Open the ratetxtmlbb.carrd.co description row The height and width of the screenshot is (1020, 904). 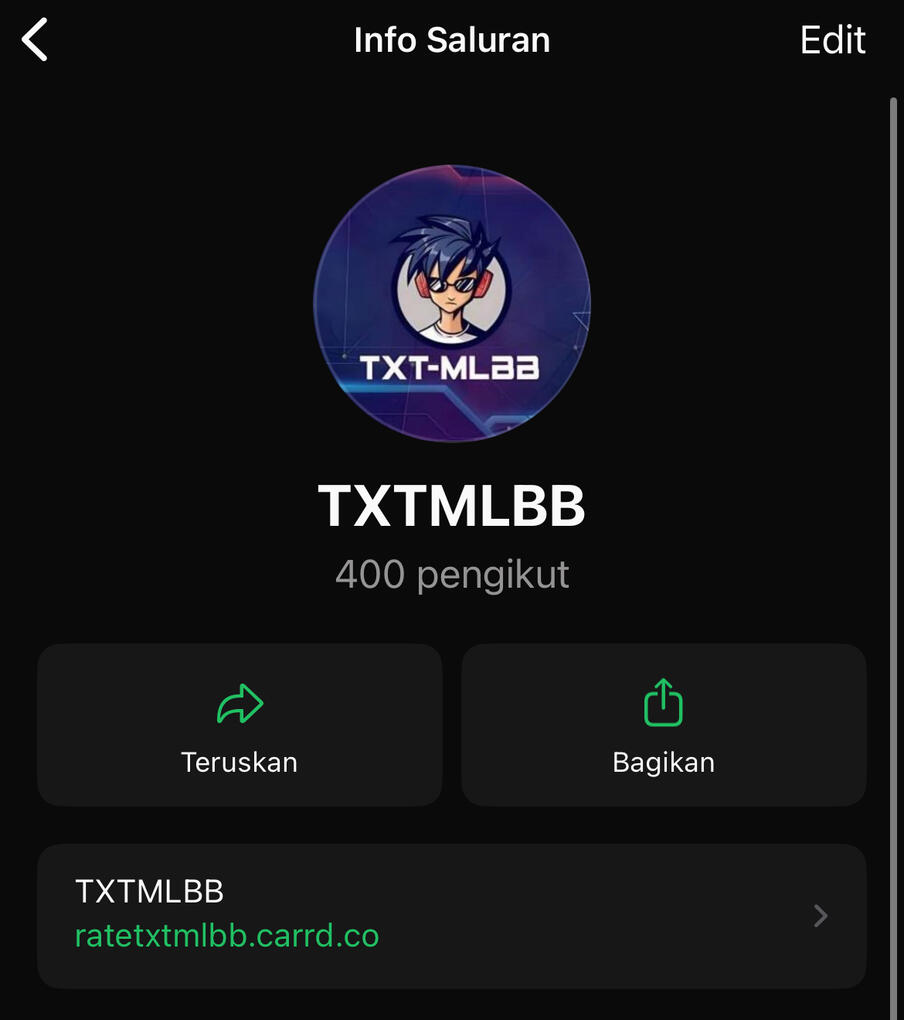coord(451,916)
